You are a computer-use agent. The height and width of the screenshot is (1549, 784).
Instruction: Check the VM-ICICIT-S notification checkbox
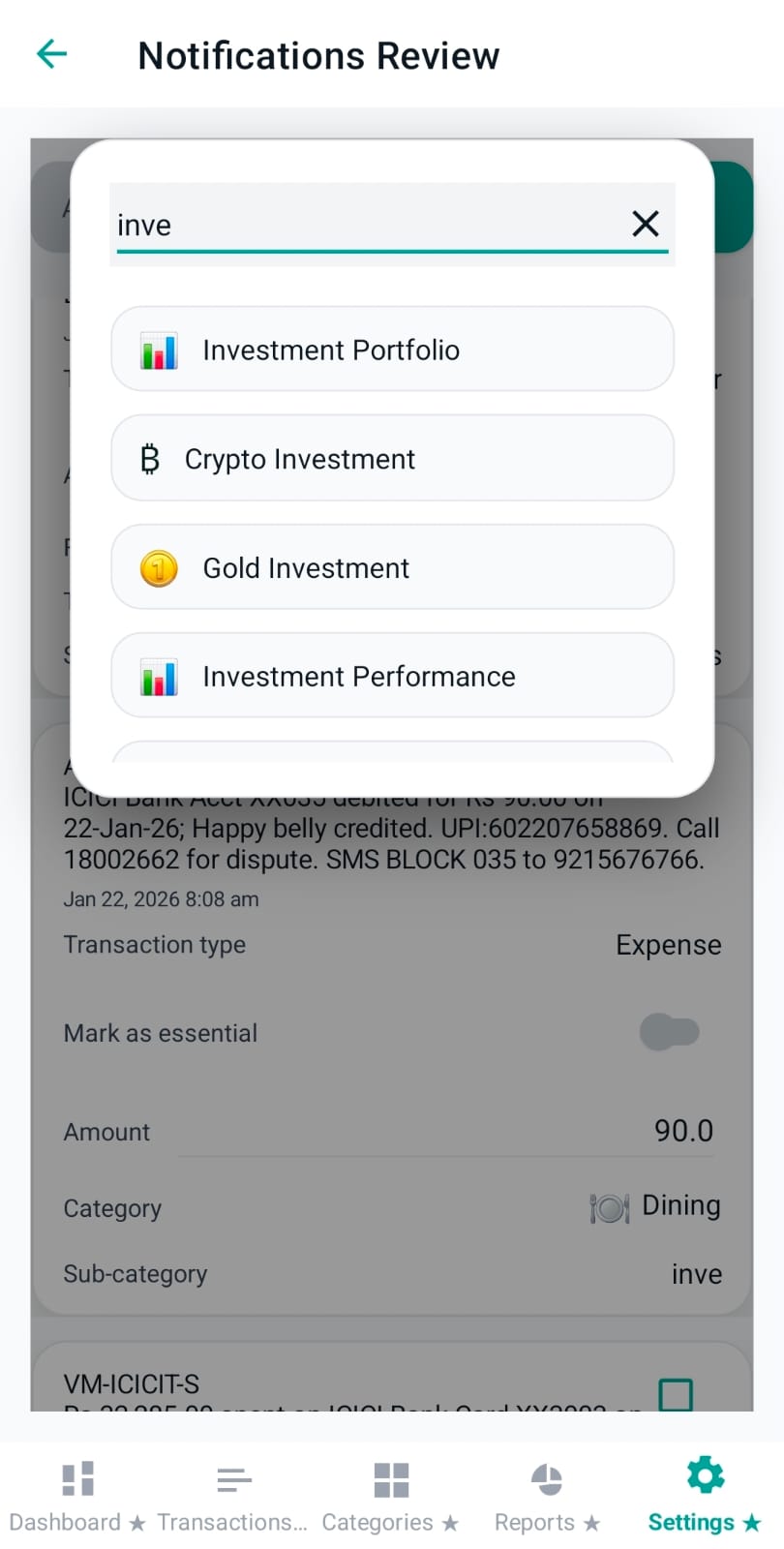[x=677, y=1392]
